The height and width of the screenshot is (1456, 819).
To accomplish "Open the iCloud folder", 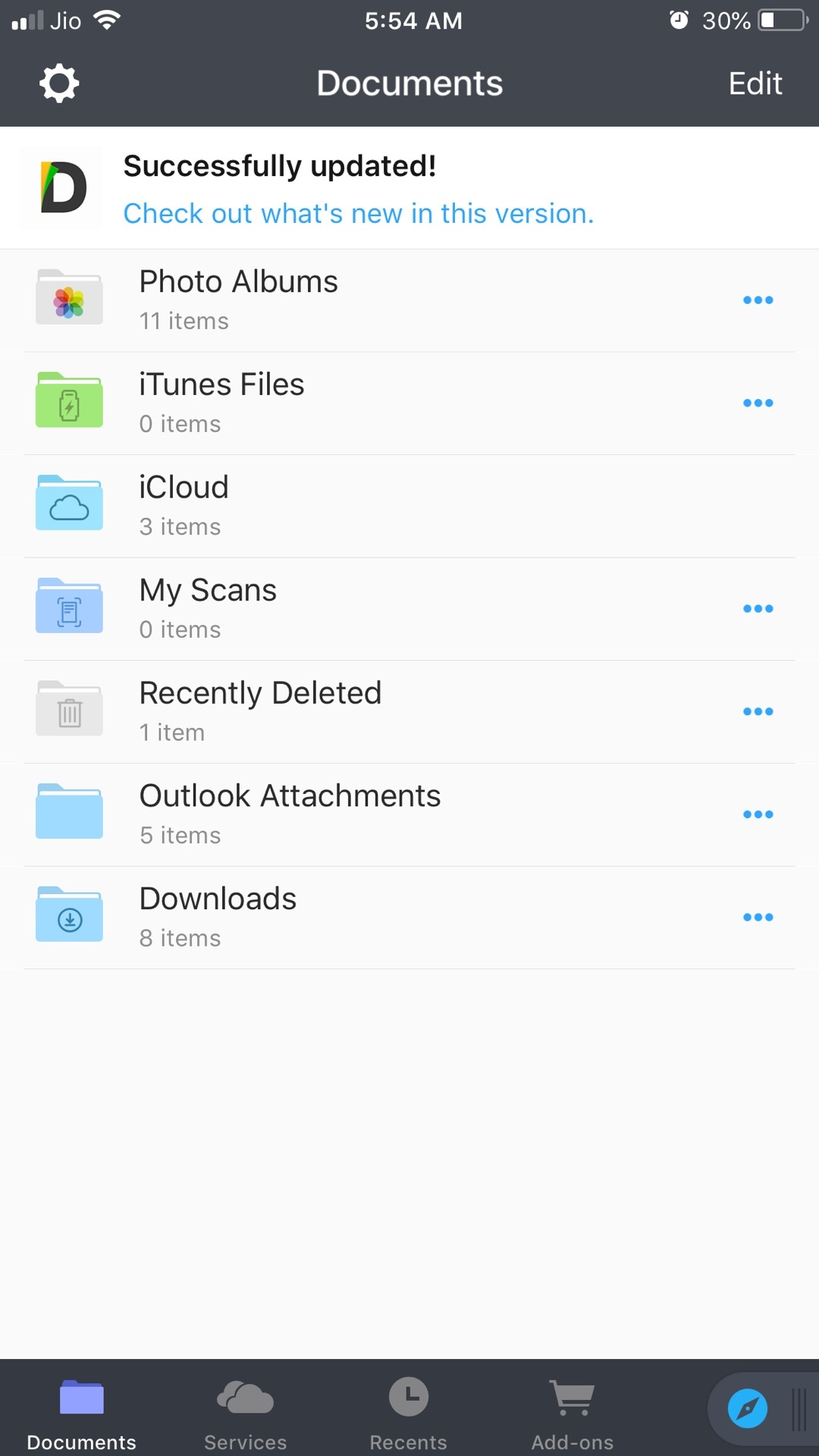I will (x=184, y=505).
